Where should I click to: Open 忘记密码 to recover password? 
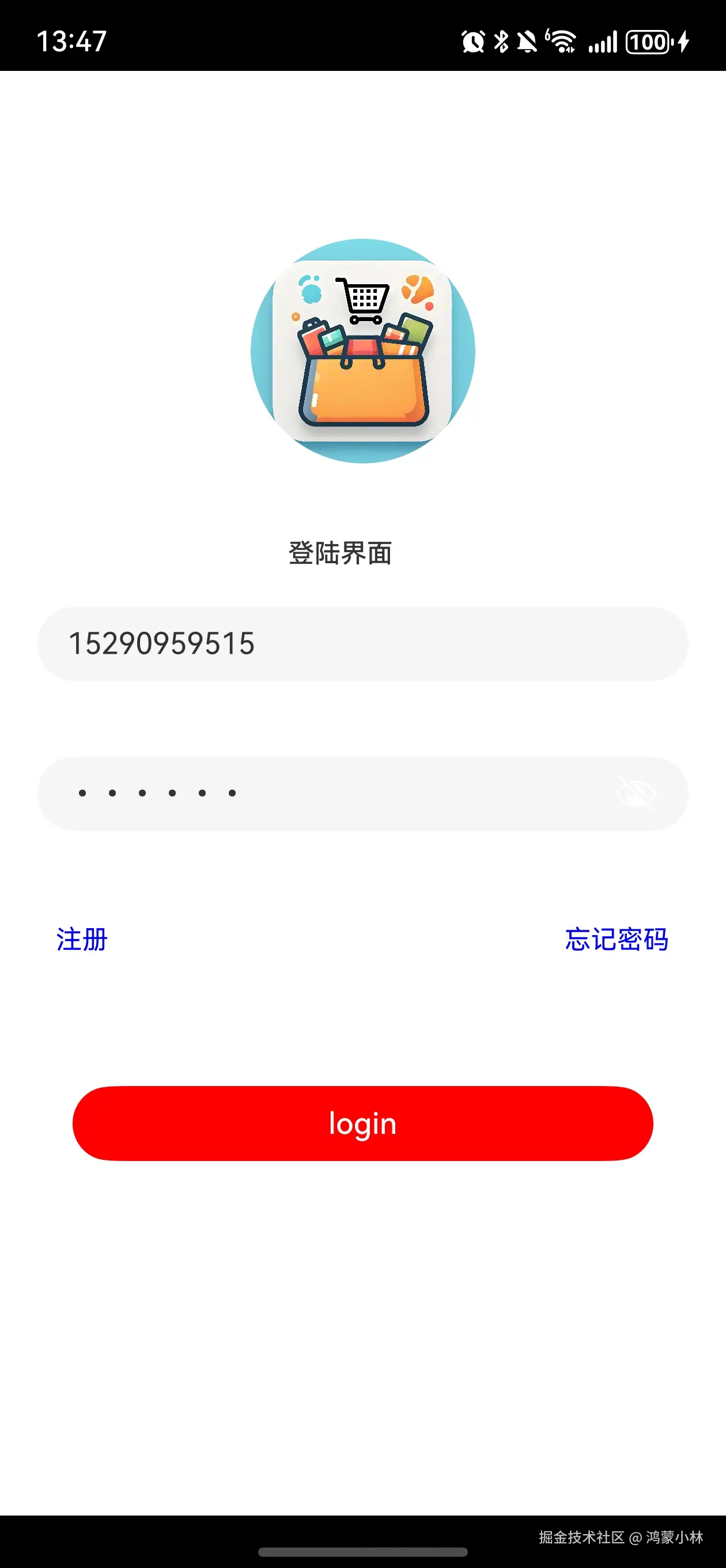click(x=617, y=940)
